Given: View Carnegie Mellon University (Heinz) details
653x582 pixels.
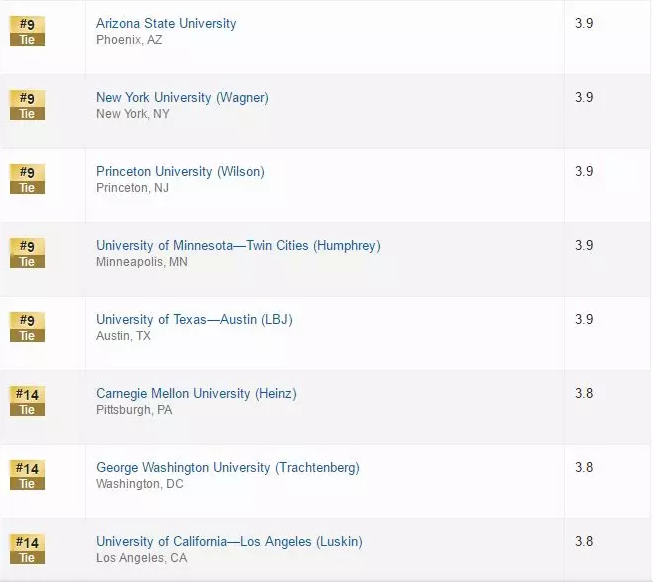Looking at the screenshot, I should 196,393.
